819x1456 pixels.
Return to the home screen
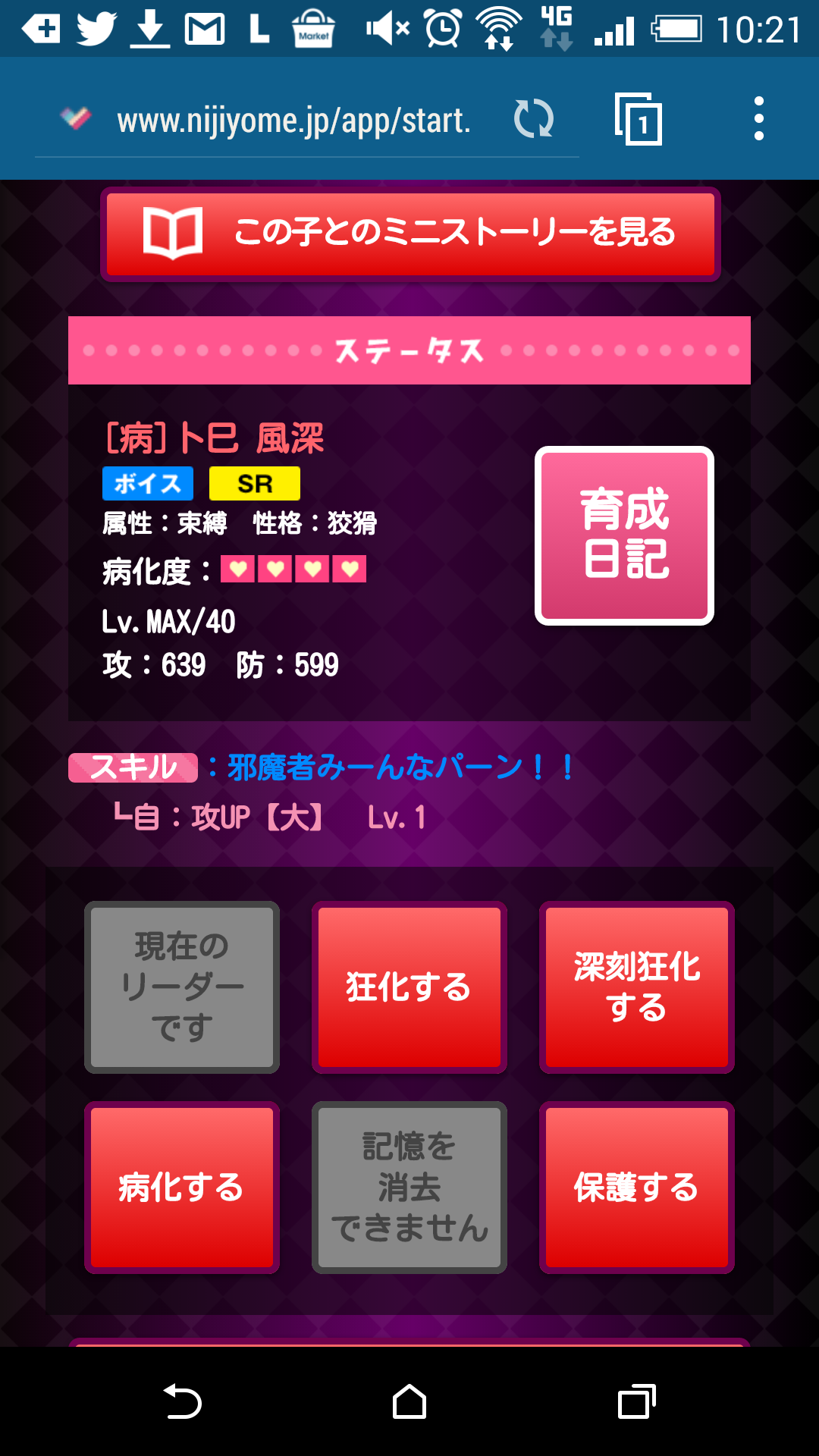pos(409,1402)
